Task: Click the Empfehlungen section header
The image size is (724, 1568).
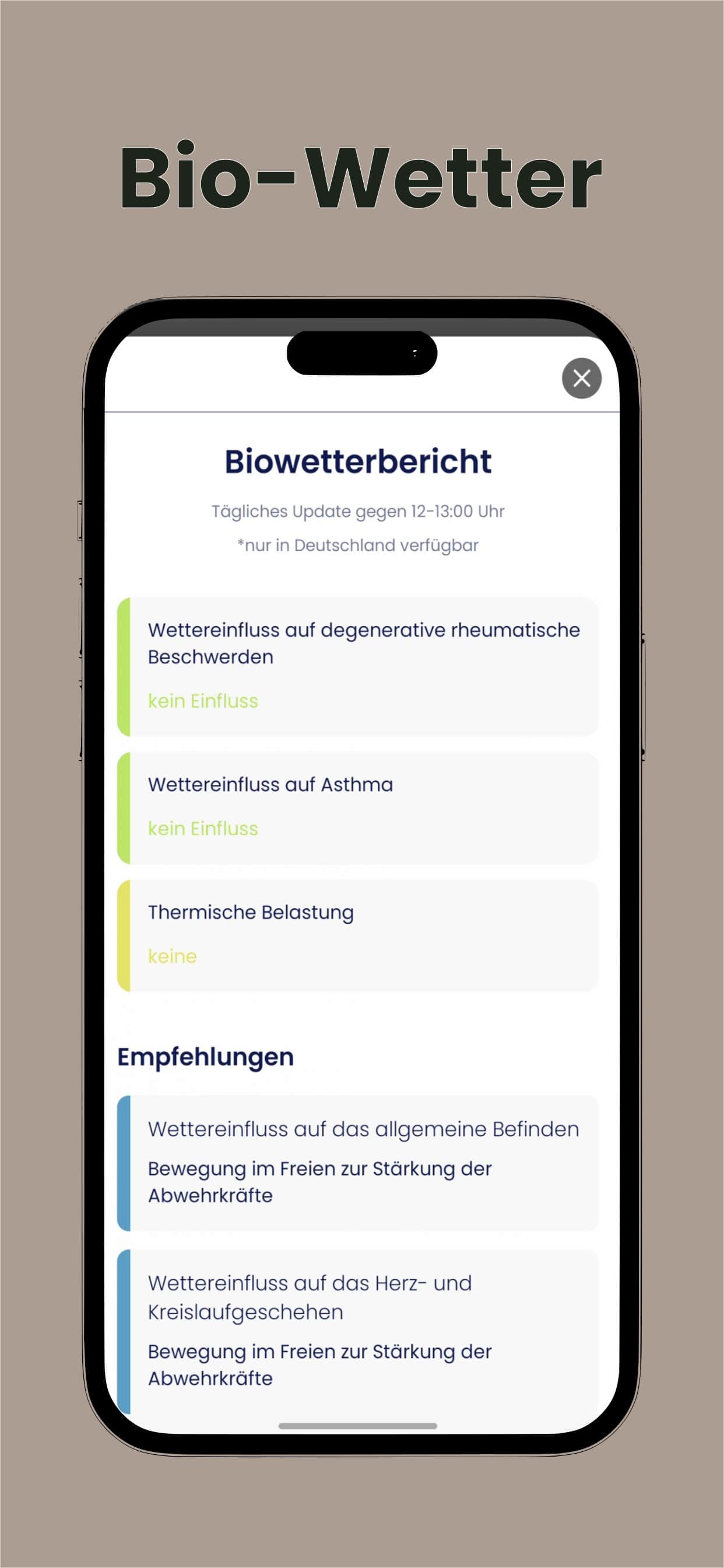Action: [x=205, y=1058]
